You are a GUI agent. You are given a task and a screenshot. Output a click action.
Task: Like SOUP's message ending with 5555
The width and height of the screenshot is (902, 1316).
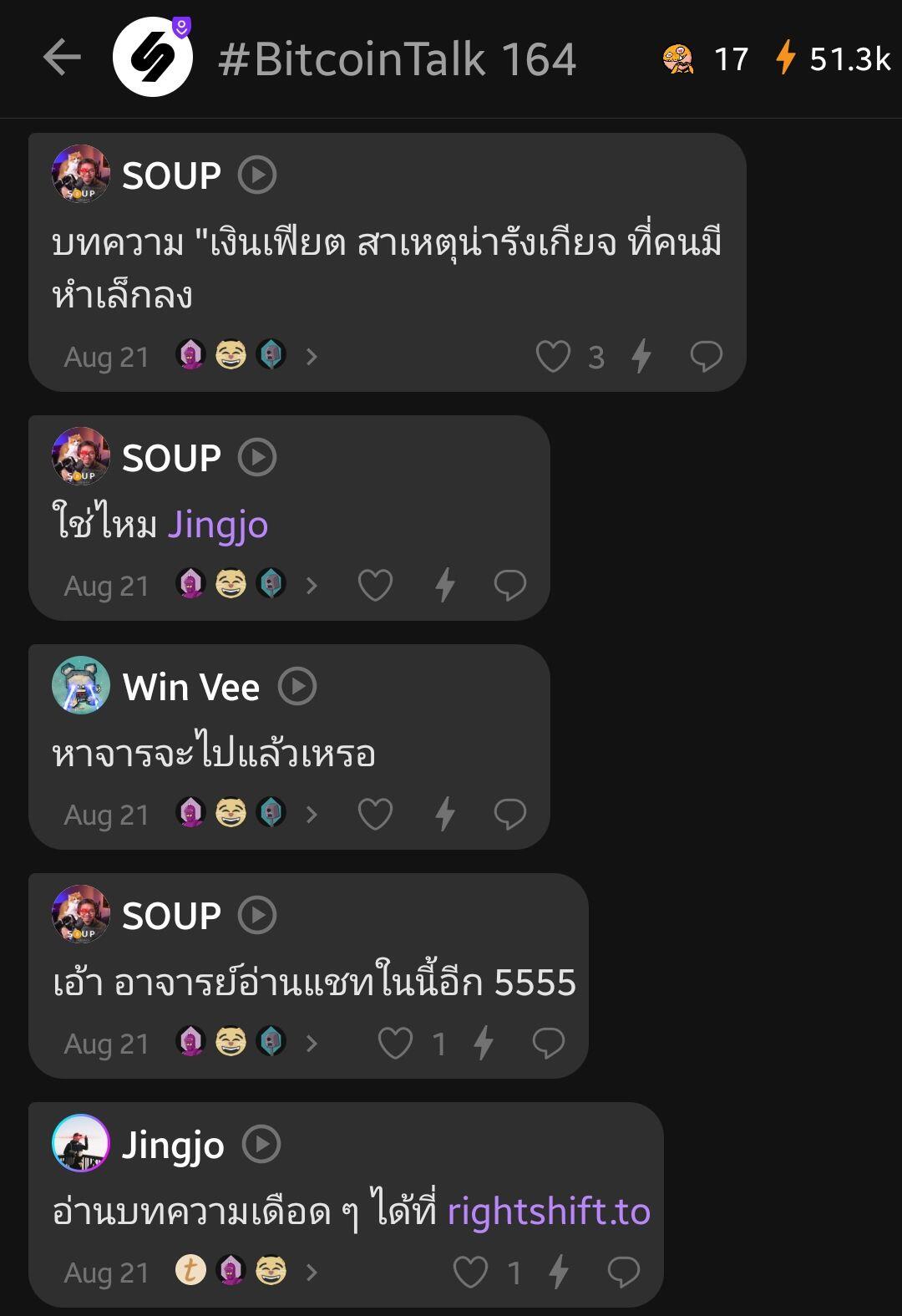point(395,1043)
